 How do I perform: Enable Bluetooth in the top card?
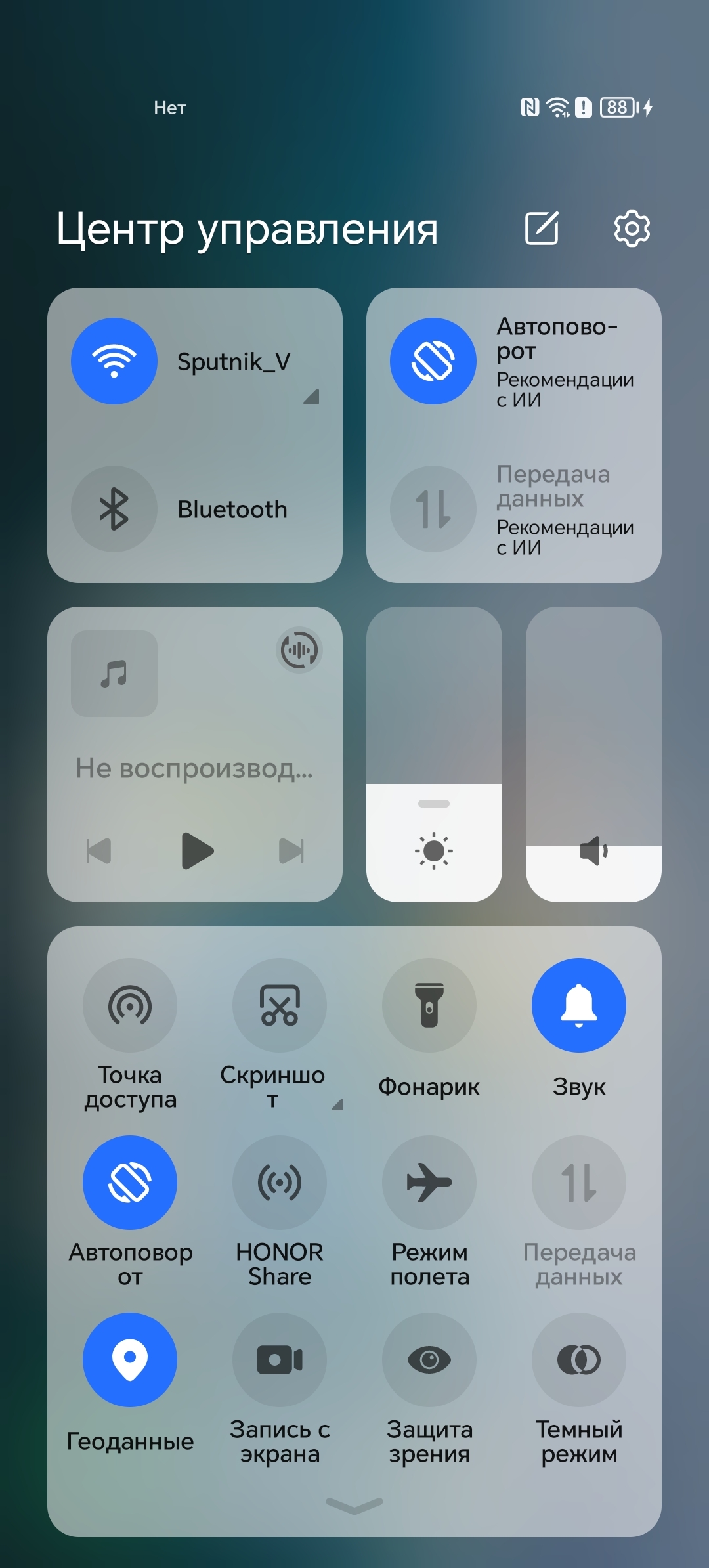pos(114,509)
